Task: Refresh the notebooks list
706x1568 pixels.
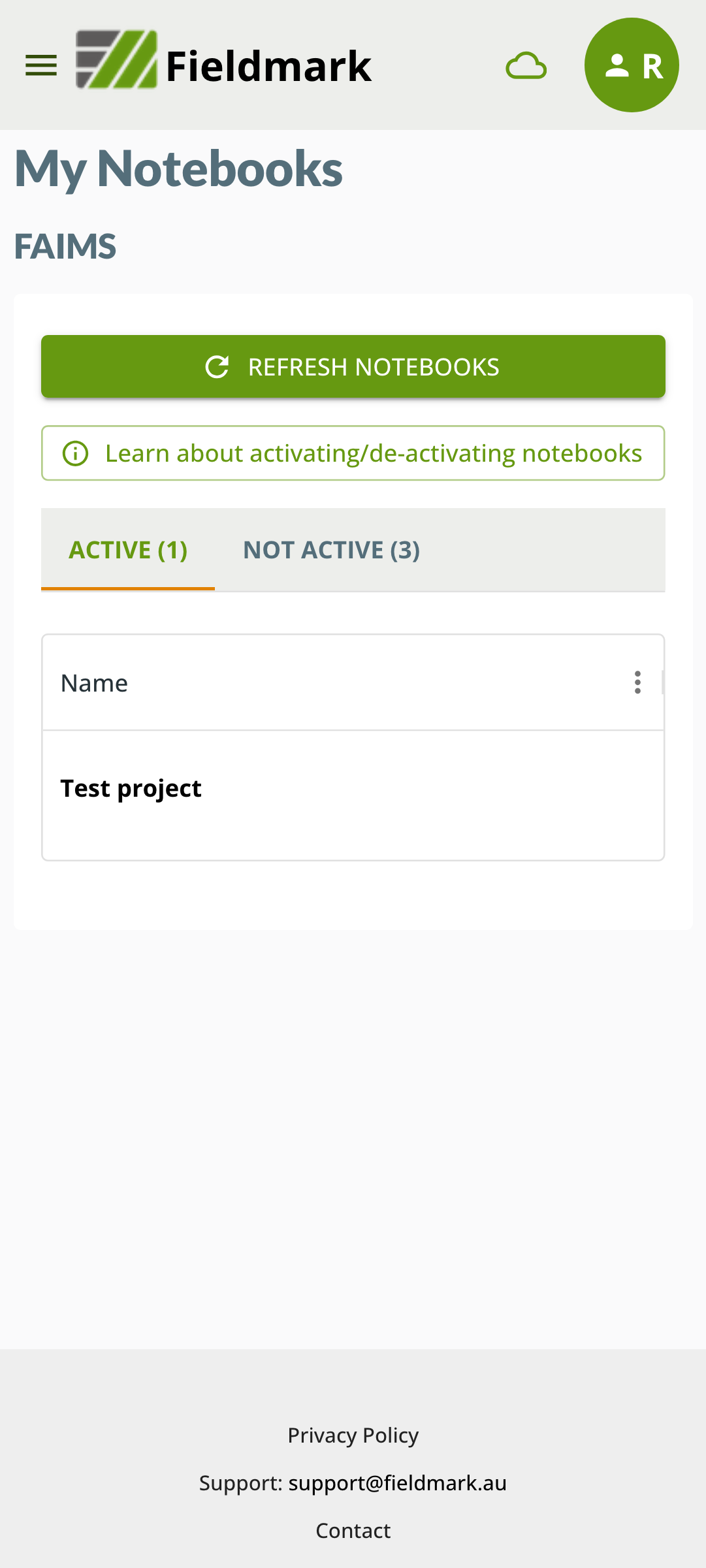Action: point(353,367)
